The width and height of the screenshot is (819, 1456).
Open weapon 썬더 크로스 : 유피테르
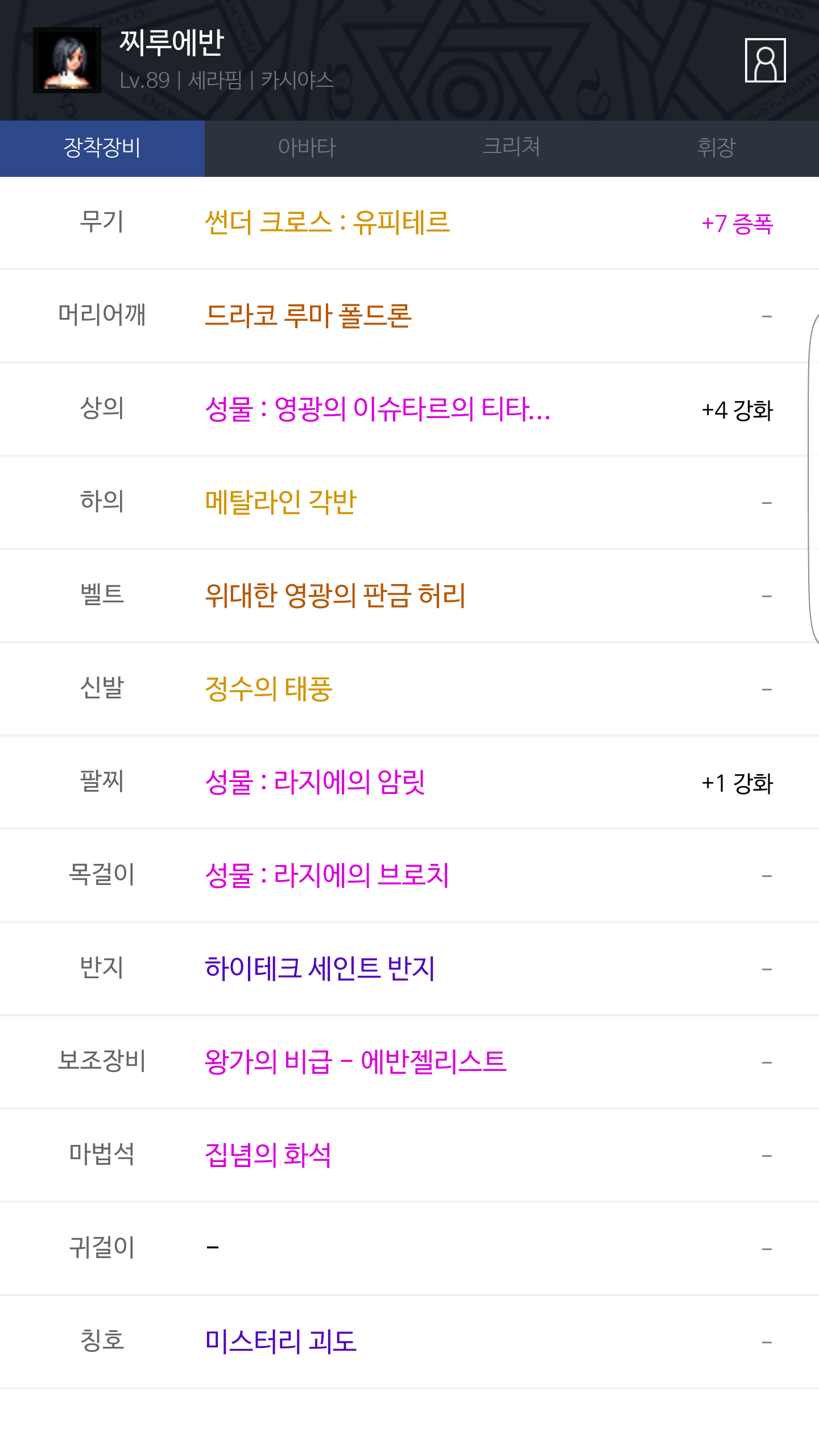coord(328,222)
